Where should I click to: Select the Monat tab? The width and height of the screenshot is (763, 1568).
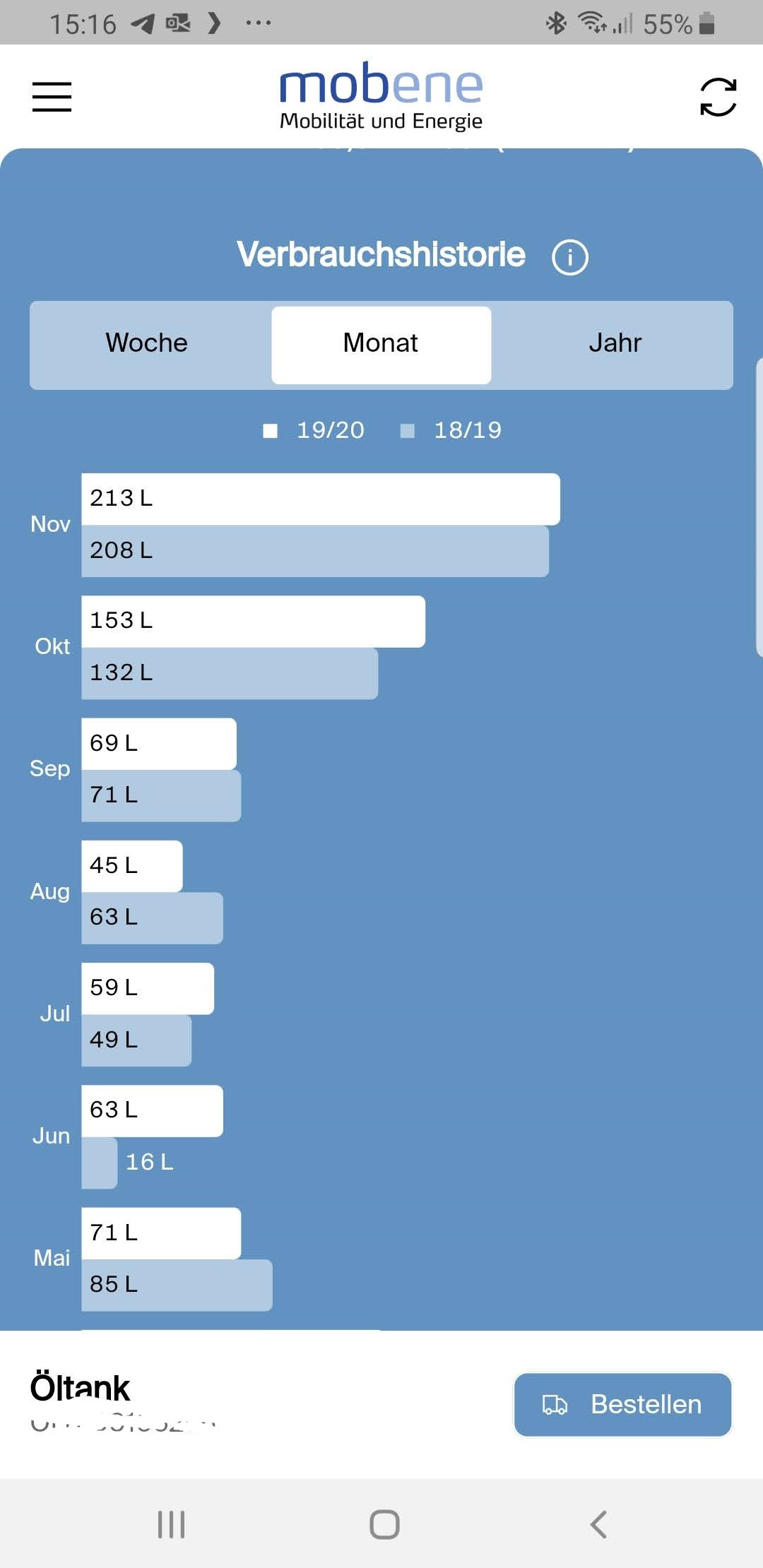[381, 345]
